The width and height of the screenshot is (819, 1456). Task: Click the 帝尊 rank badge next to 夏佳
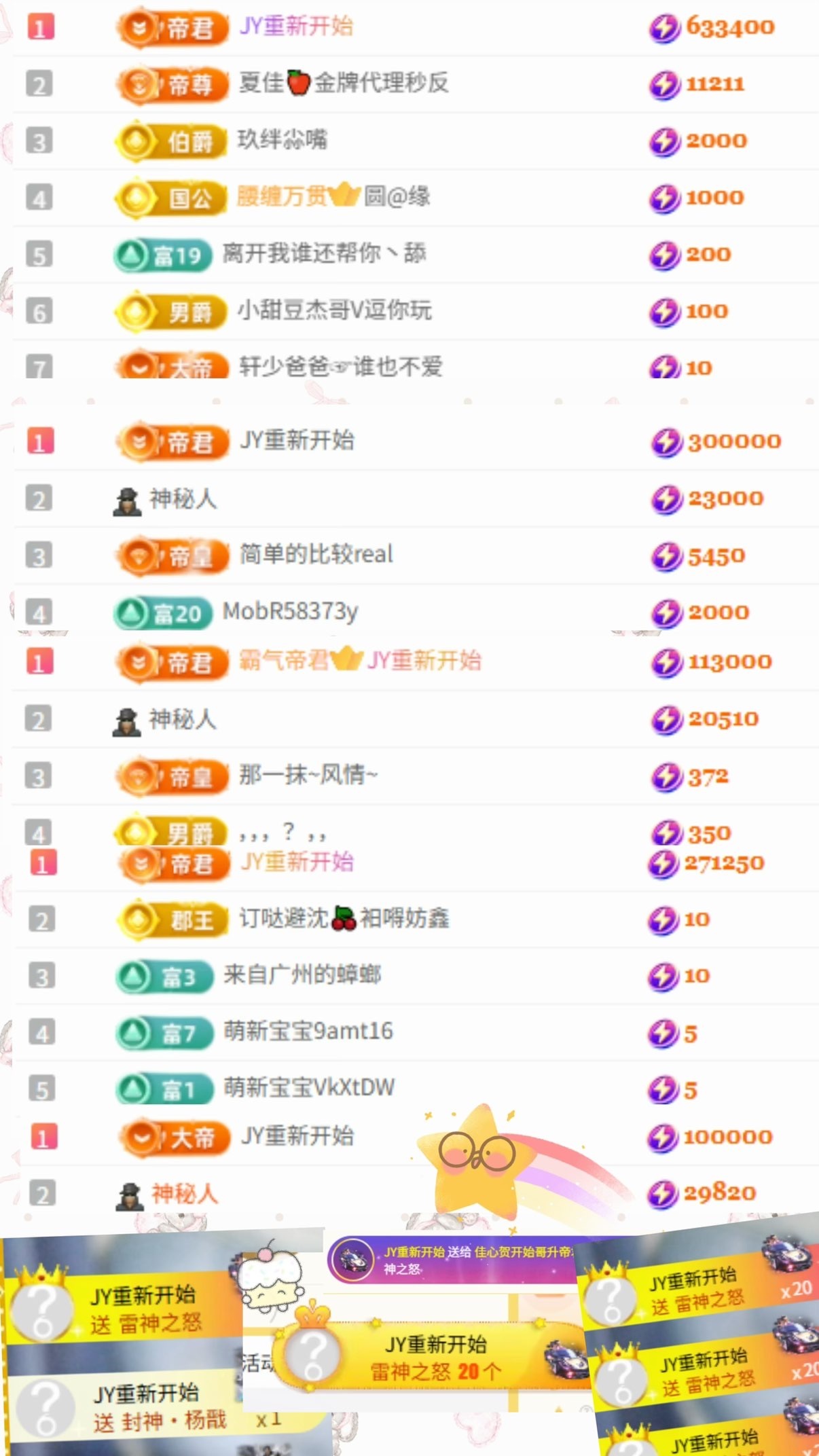pyautogui.click(x=170, y=84)
